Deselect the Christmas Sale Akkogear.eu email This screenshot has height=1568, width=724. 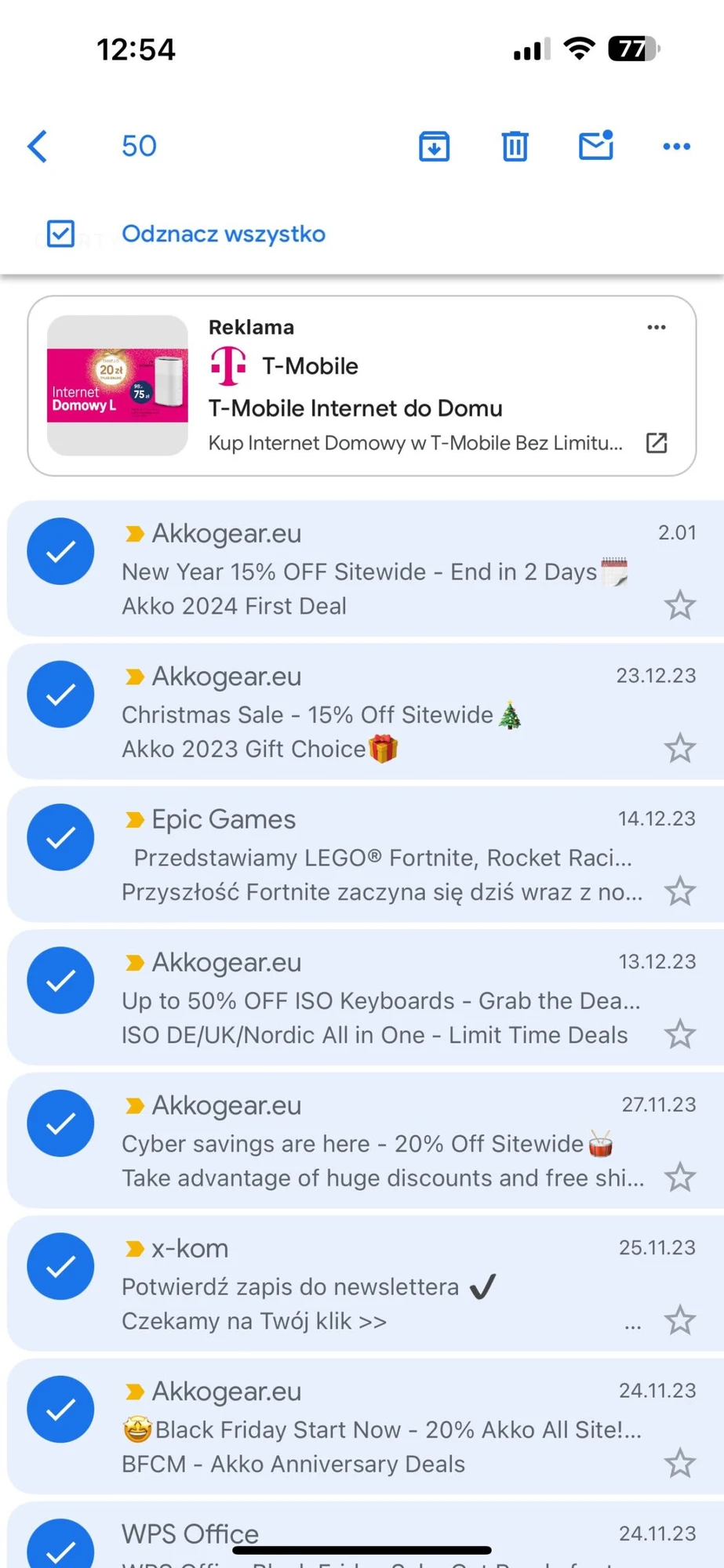[60, 694]
